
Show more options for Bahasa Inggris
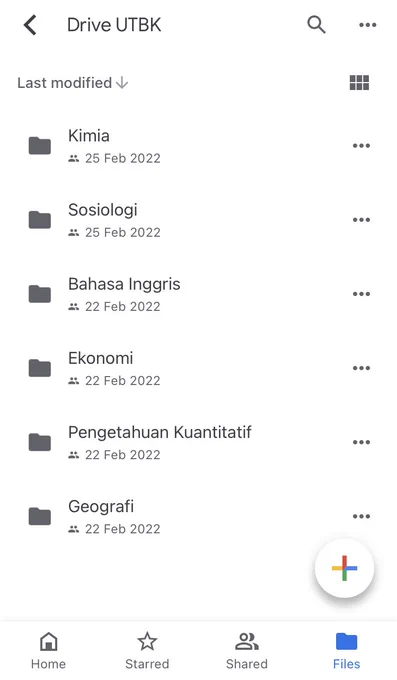point(361,294)
